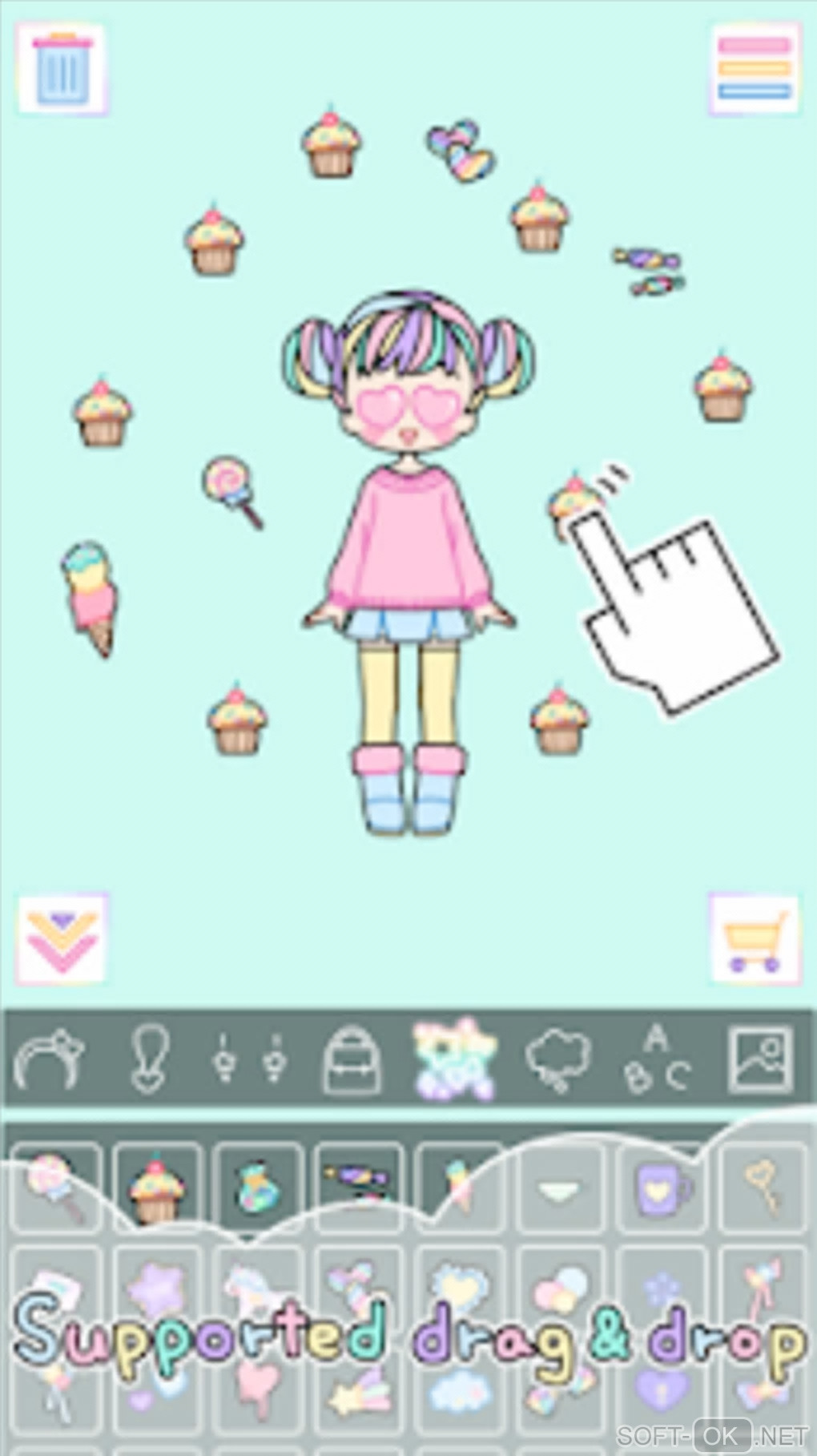Open the striped menu icon

pos(755,71)
